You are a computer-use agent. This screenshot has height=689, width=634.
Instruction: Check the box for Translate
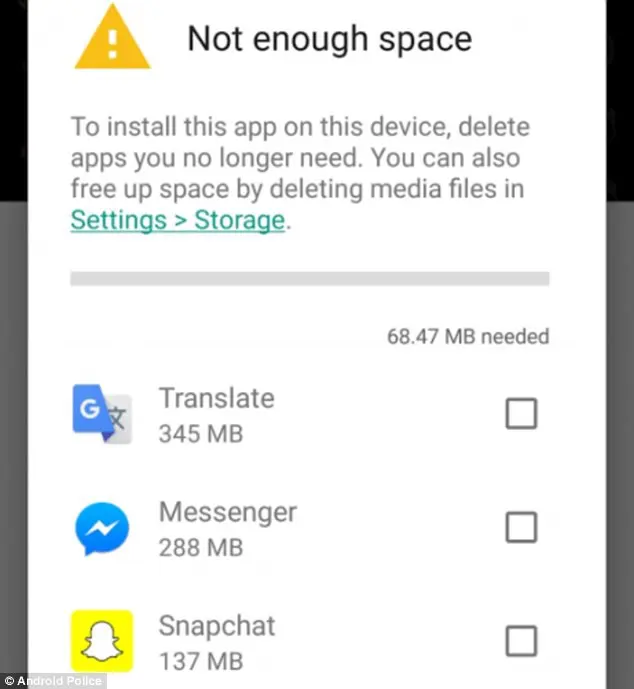521,413
